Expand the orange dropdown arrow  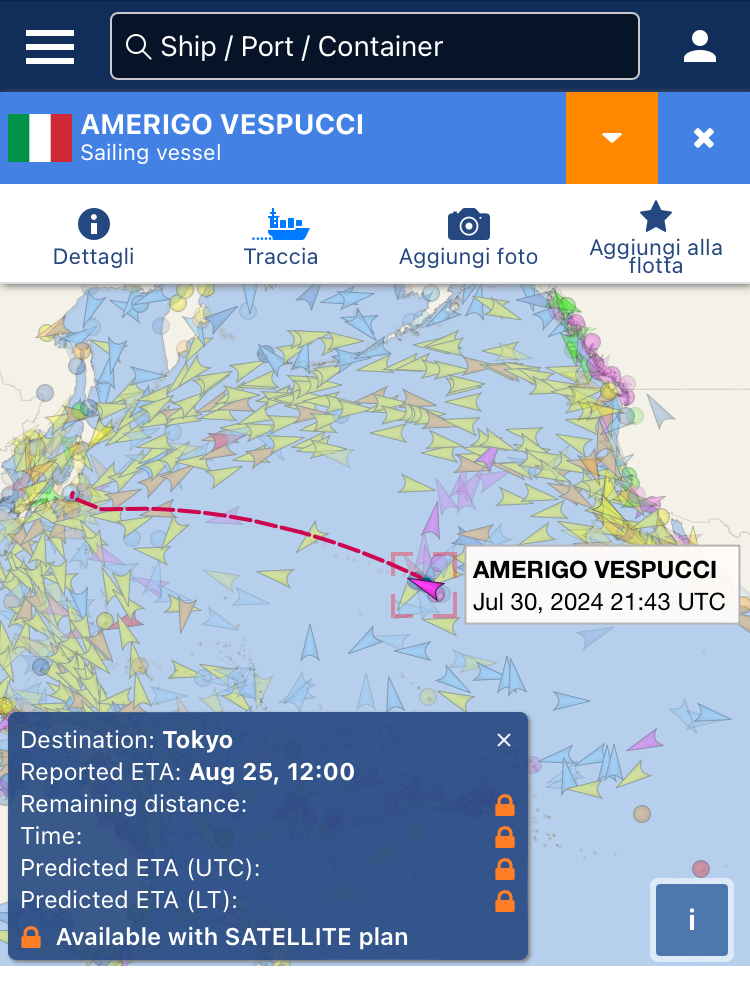(612, 138)
